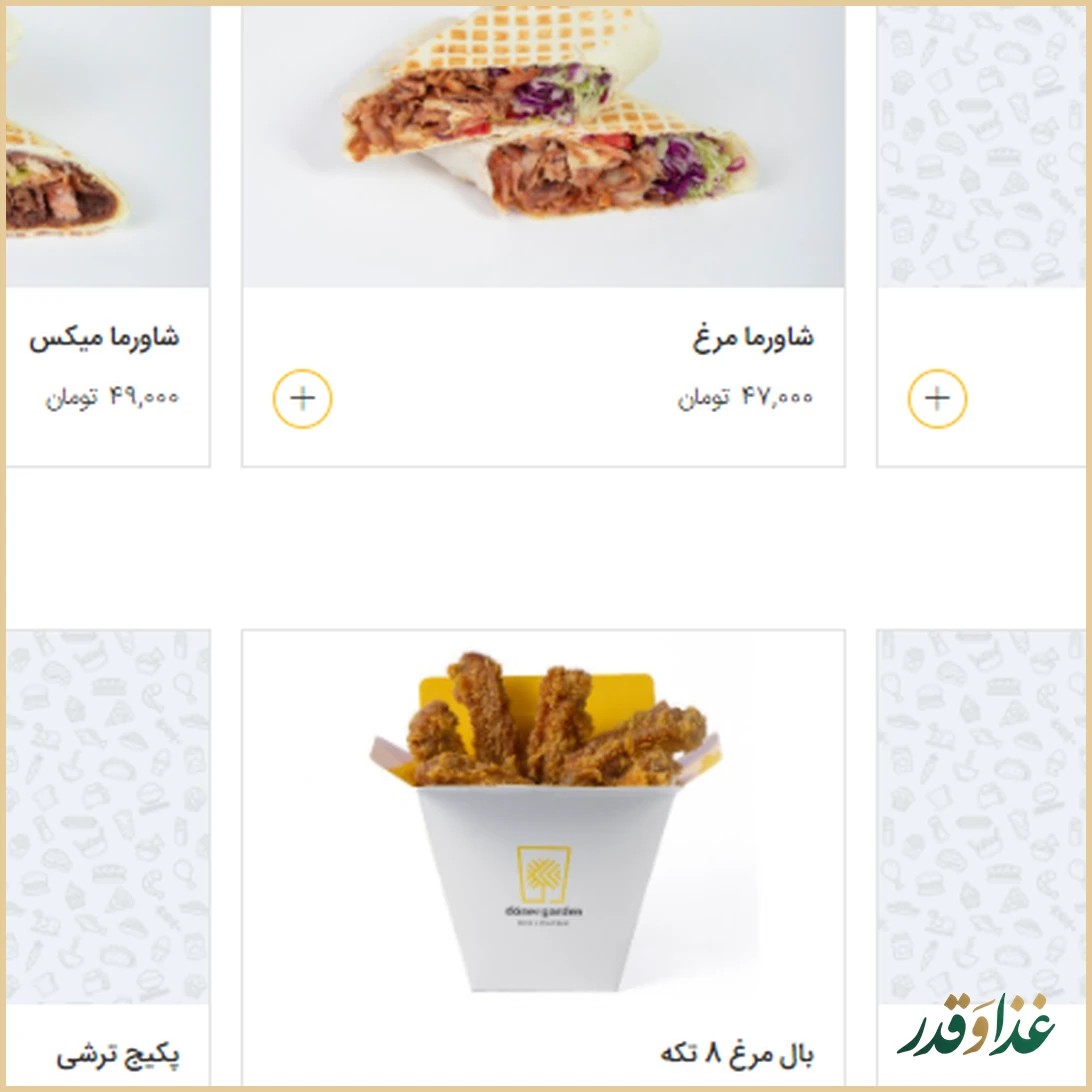The width and height of the screenshot is (1092, 1092).
Task: Add شاورما مرغ to the cart
Action: click(302, 399)
